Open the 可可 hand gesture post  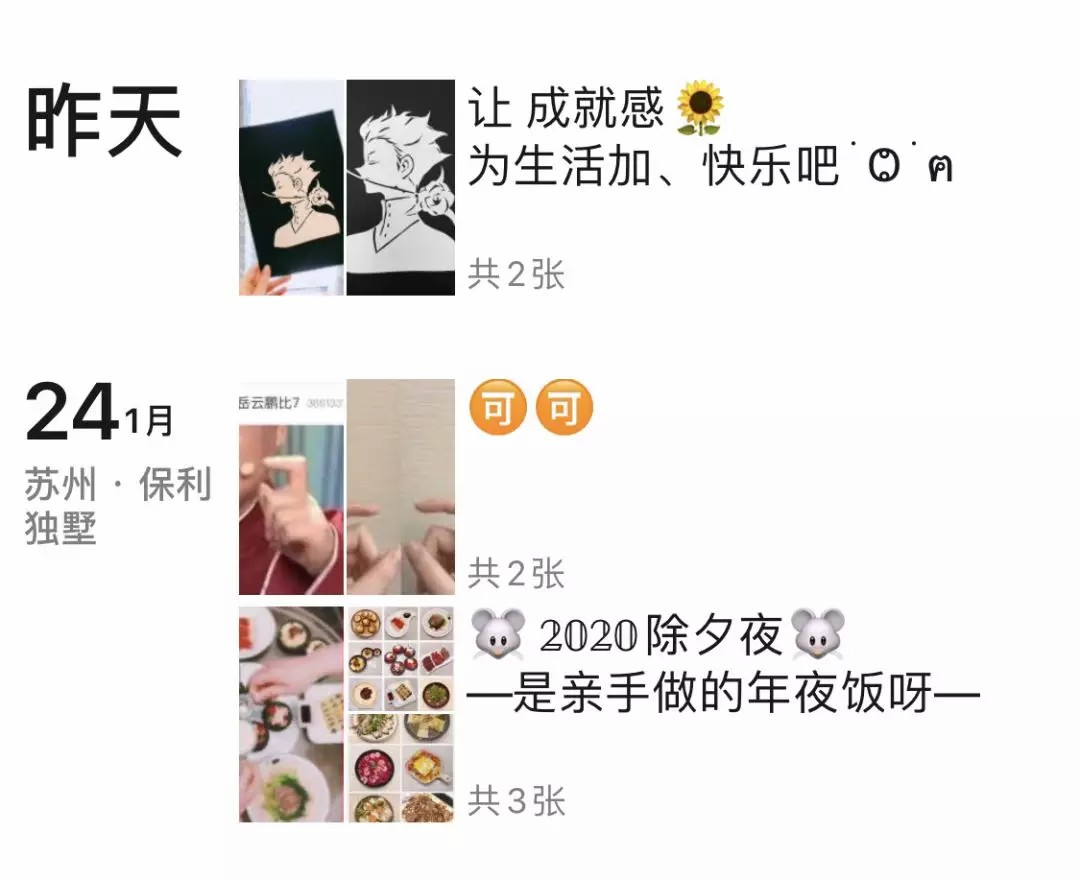pyautogui.click(x=346, y=487)
